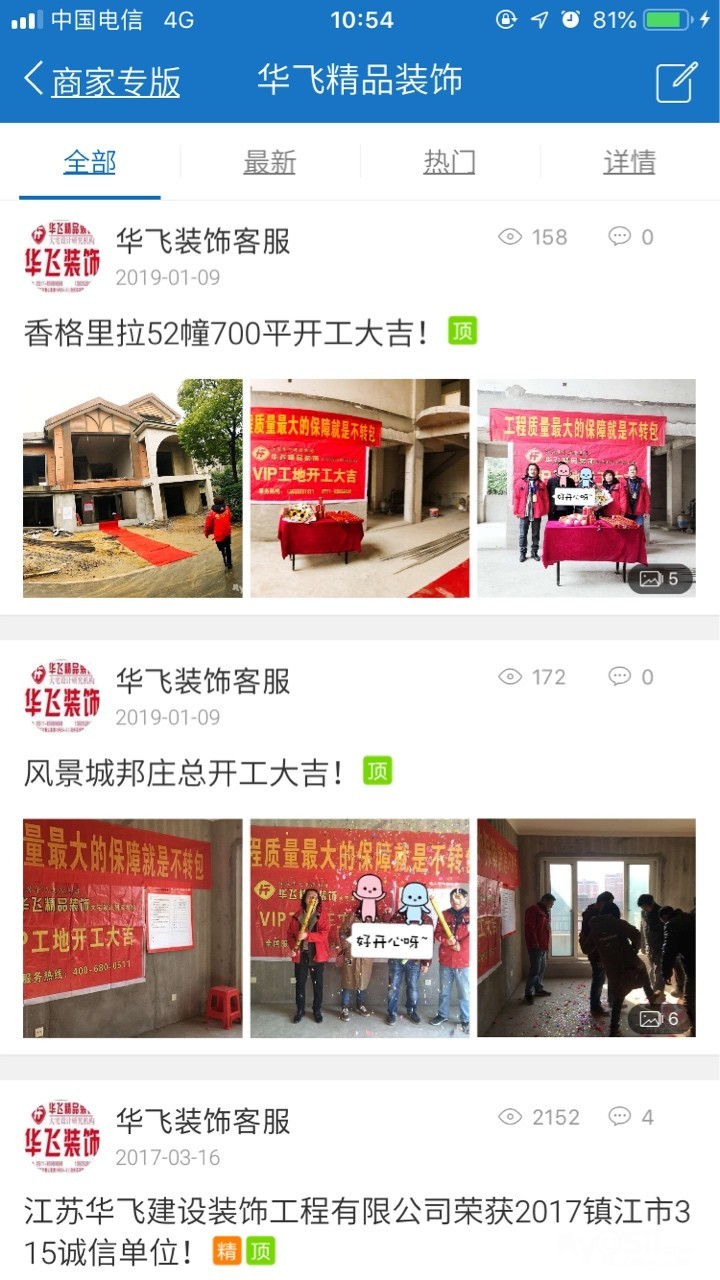View comments on the 315诚信单位 post

pyautogui.click(x=631, y=1117)
